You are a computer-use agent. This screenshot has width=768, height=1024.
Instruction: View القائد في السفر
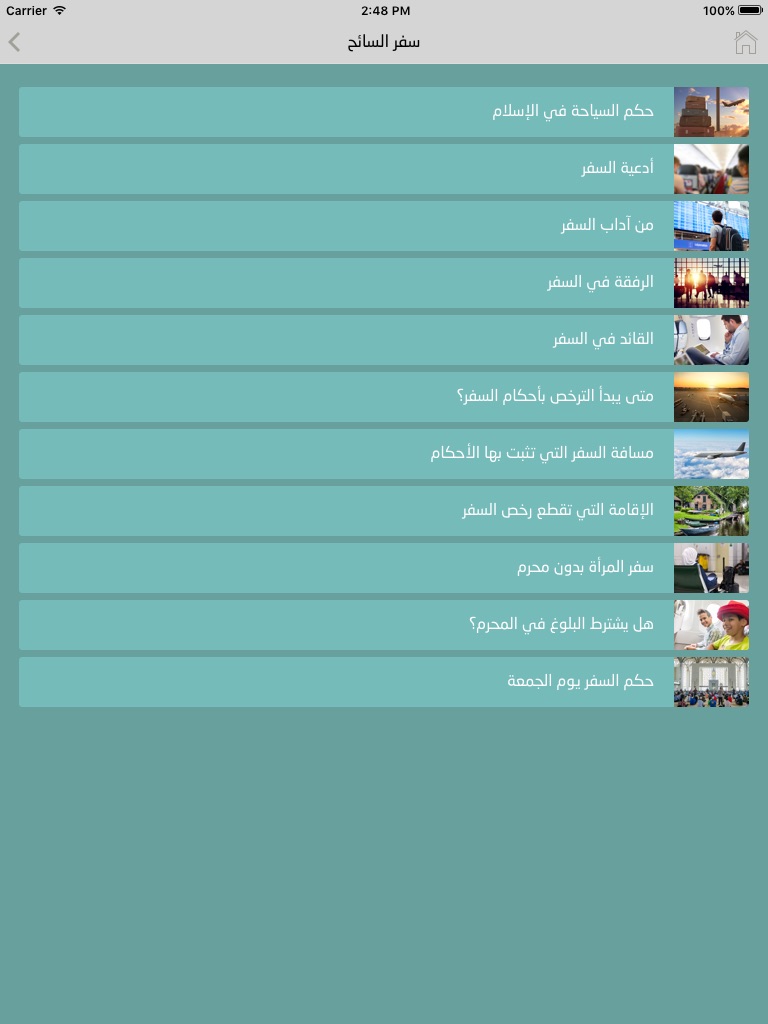[384, 340]
